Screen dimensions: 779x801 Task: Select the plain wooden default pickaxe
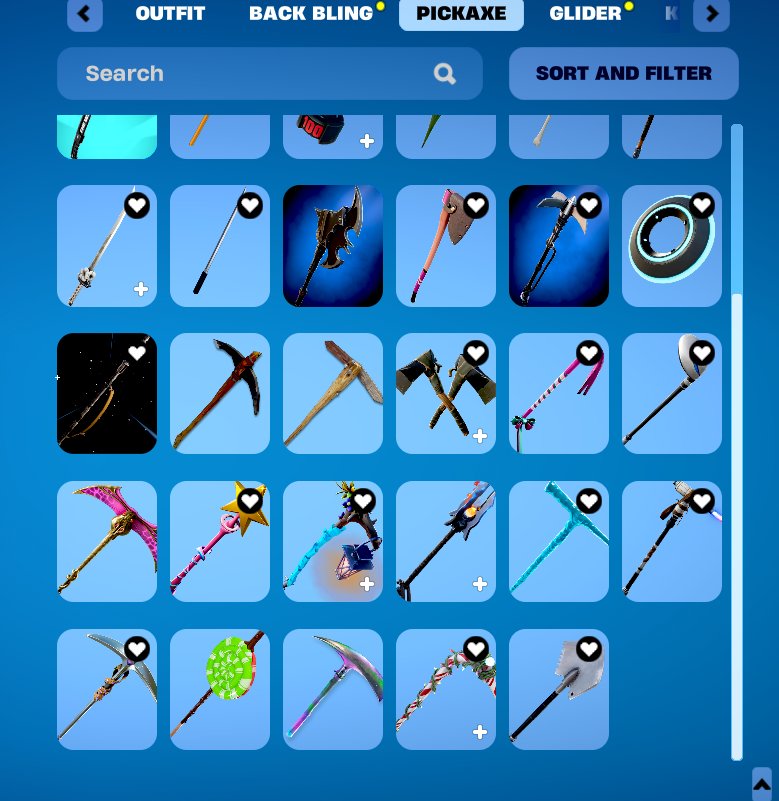click(x=333, y=393)
